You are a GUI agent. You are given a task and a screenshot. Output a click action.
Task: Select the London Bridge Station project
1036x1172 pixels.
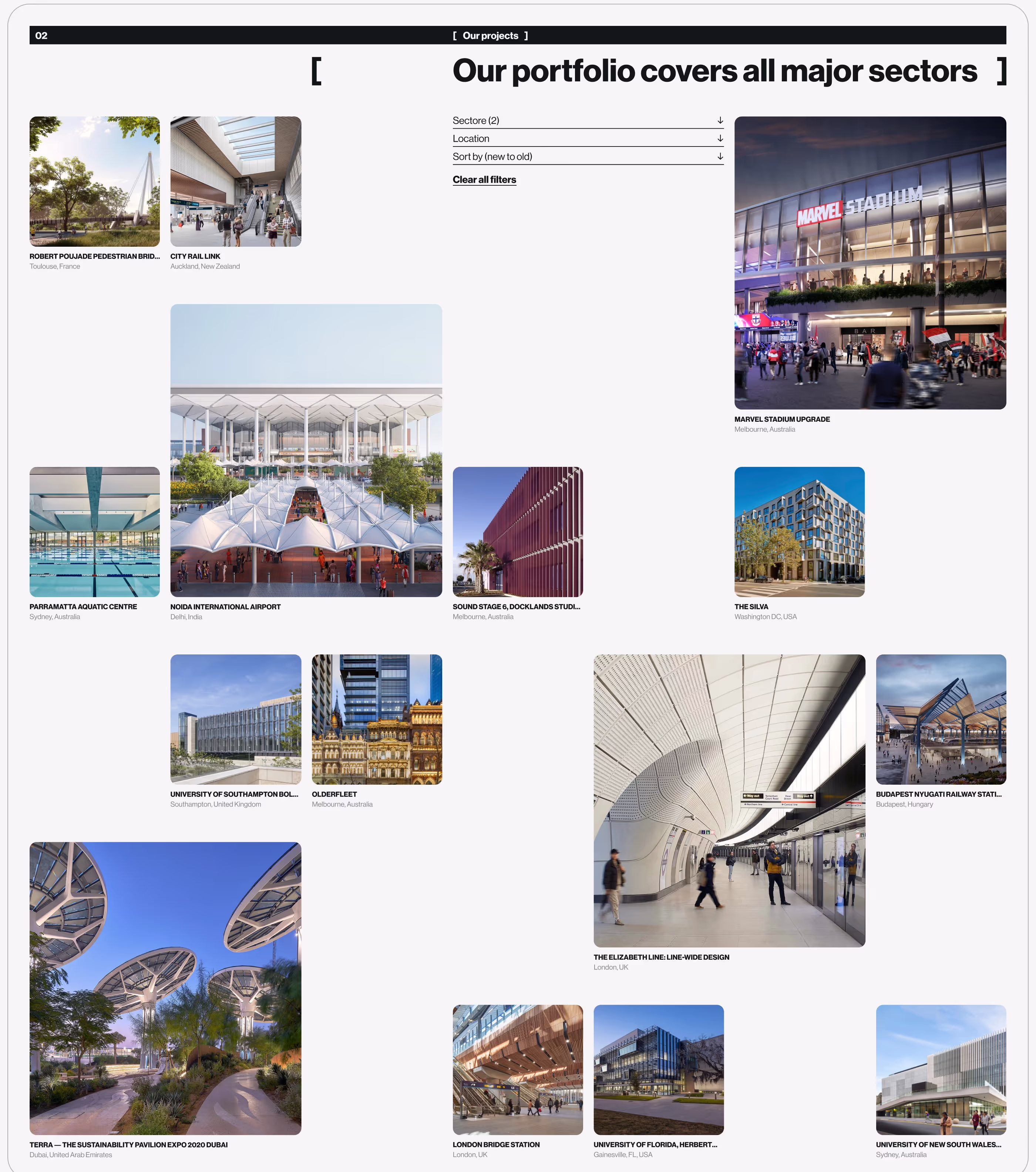pos(518,1070)
